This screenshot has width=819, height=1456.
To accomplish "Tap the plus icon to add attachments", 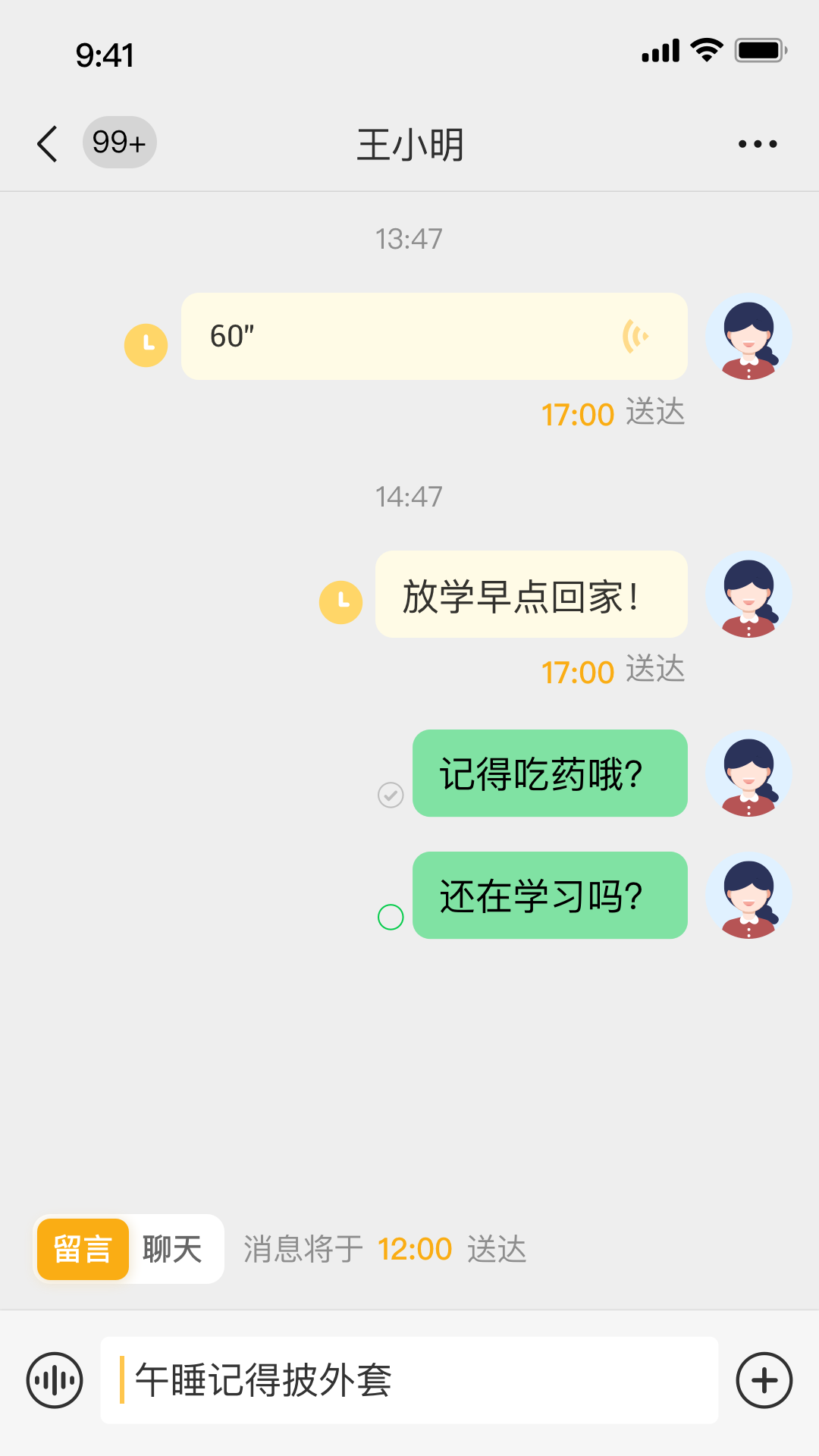I will click(x=764, y=1380).
